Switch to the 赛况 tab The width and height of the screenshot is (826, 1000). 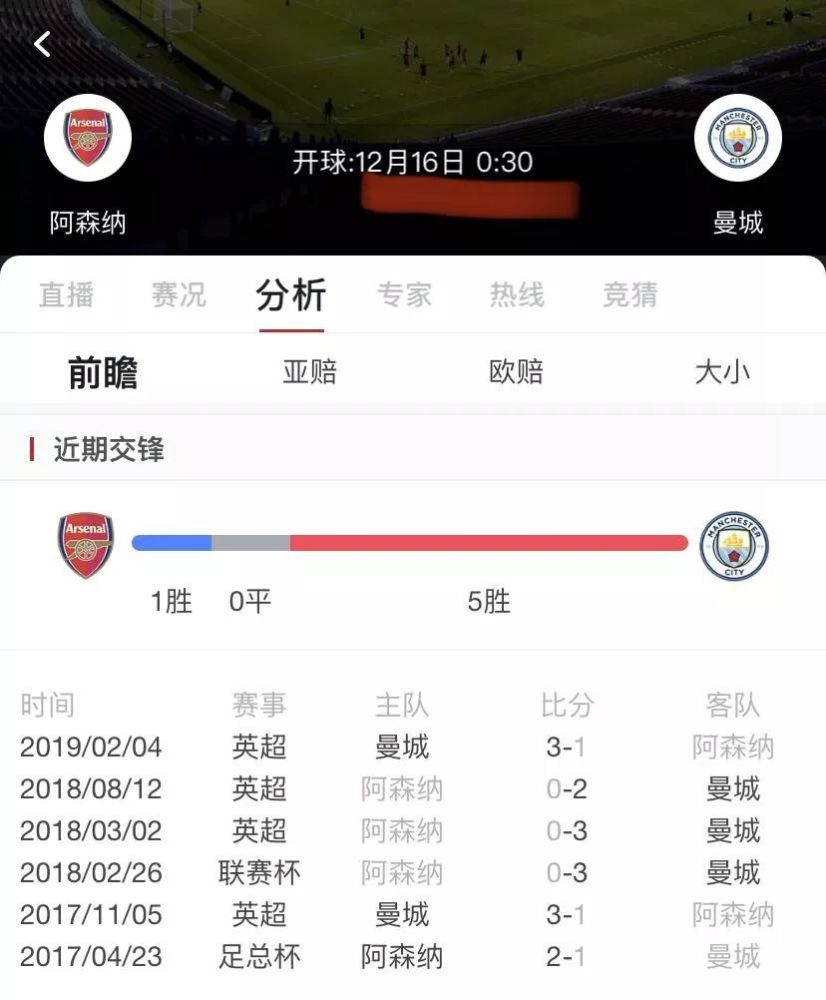click(178, 294)
